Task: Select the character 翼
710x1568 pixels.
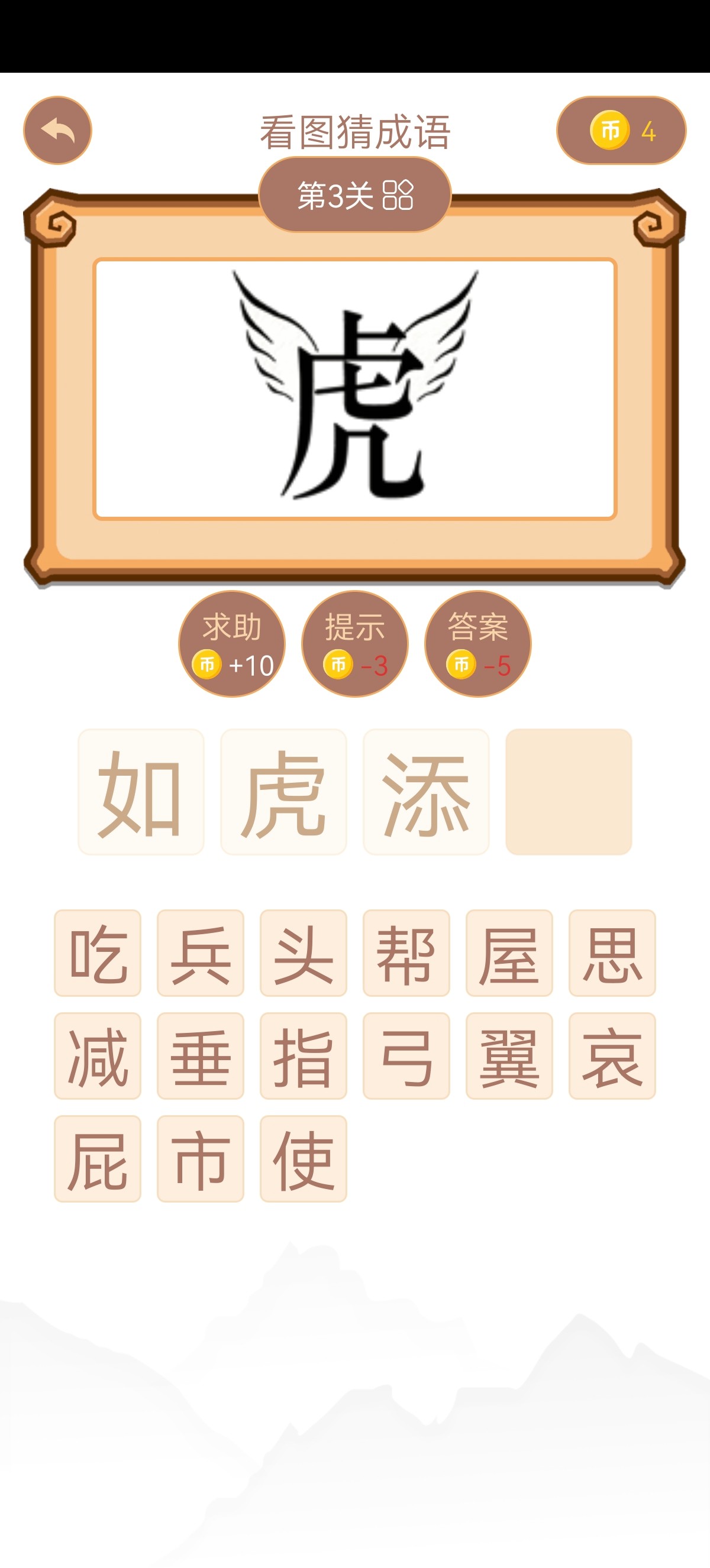Action: pos(509,1056)
